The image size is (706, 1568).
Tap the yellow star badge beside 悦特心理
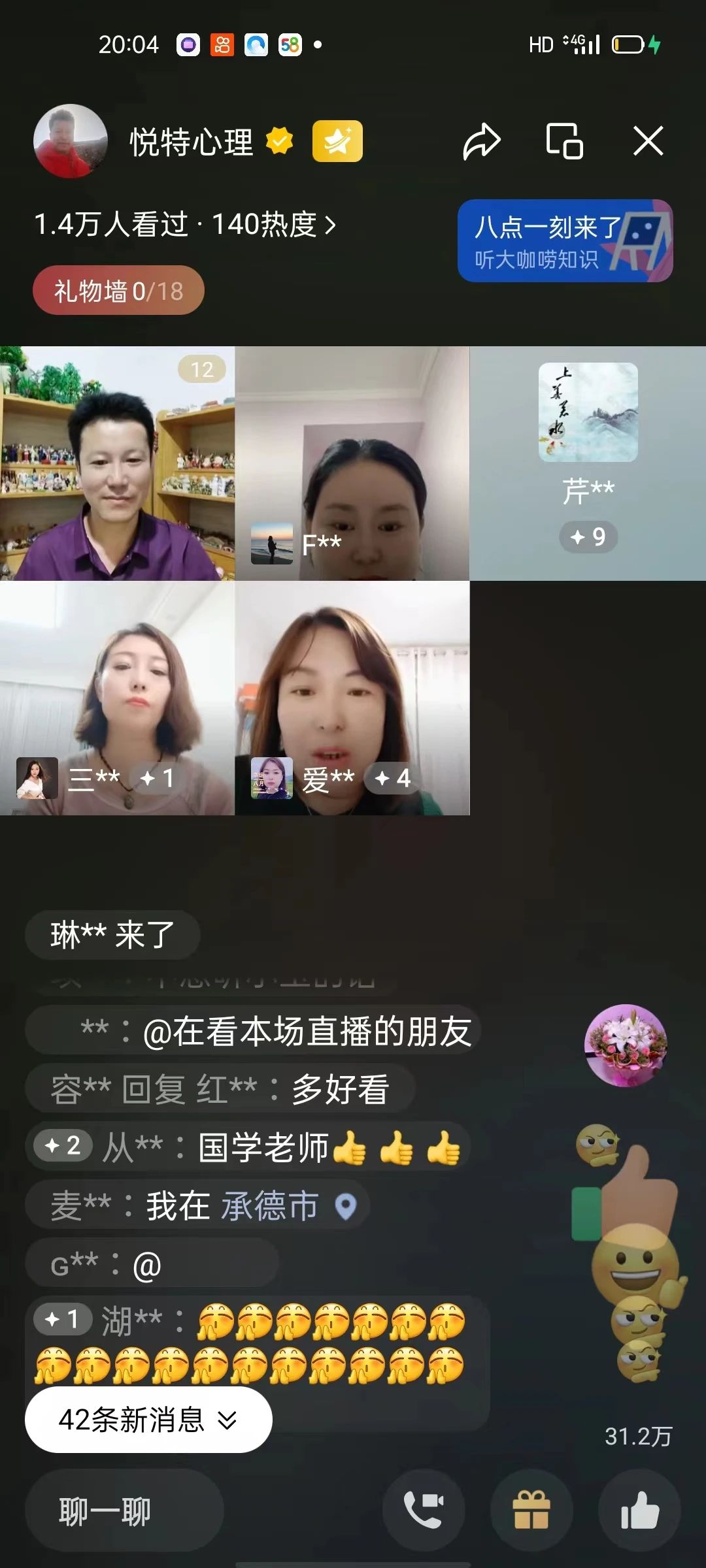point(337,141)
